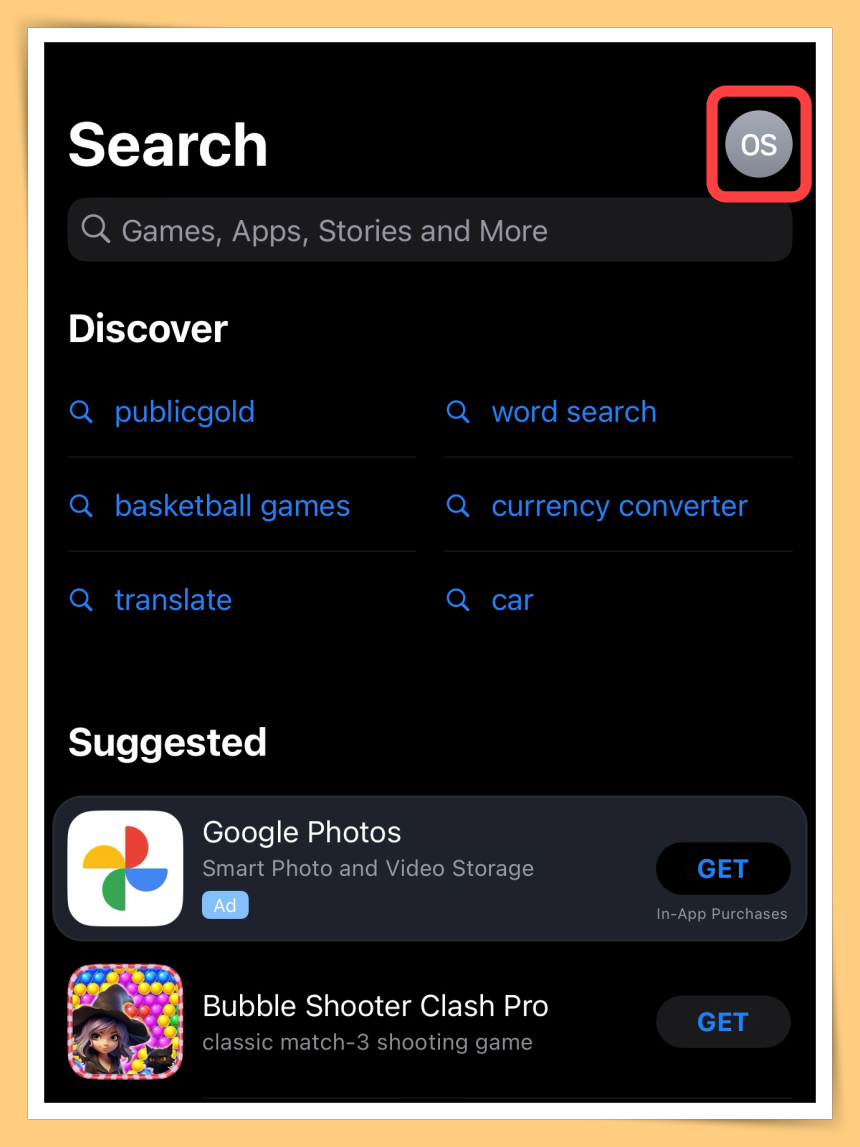Select the car search suggestion
The image size is (860, 1147).
(512, 600)
